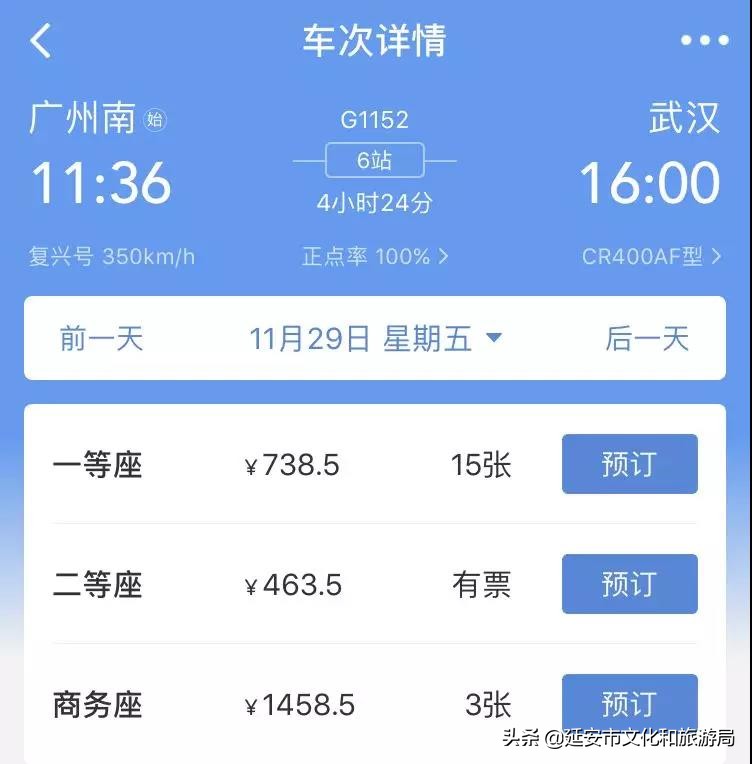Click the 11月29日 星期五 date label
The image size is (752, 764).
(365, 338)
